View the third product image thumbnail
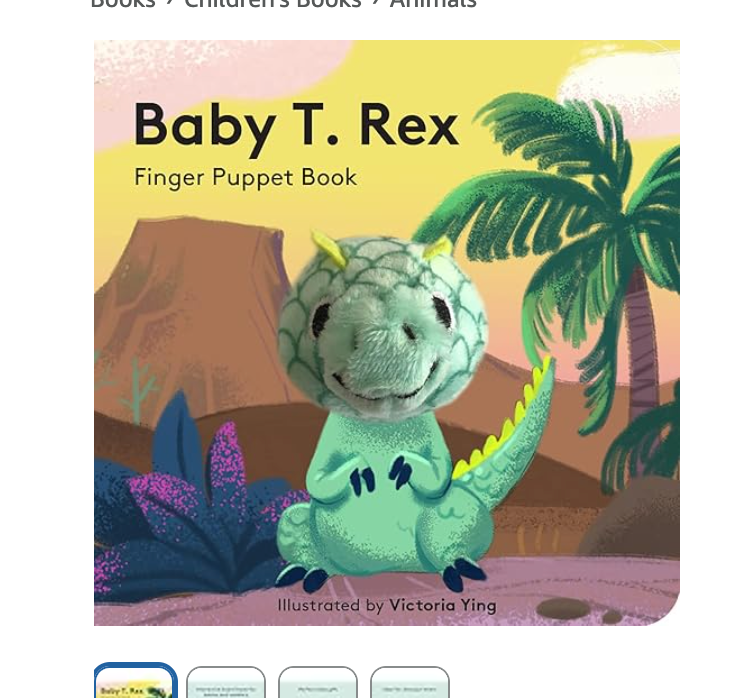738x698 pixels. click(x=318, y=684)
